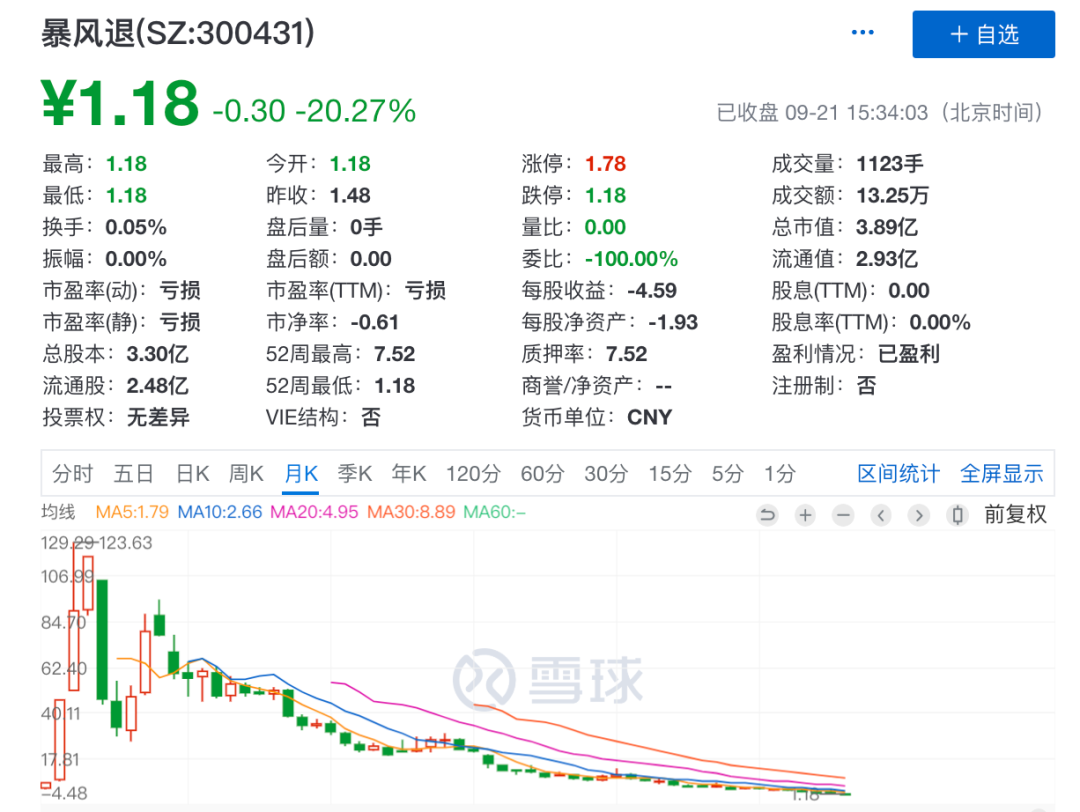Switch to 120分 chart interval
Image resolution: width=1080 pixels, height=812 pixels.
click(x=472, y=473)
